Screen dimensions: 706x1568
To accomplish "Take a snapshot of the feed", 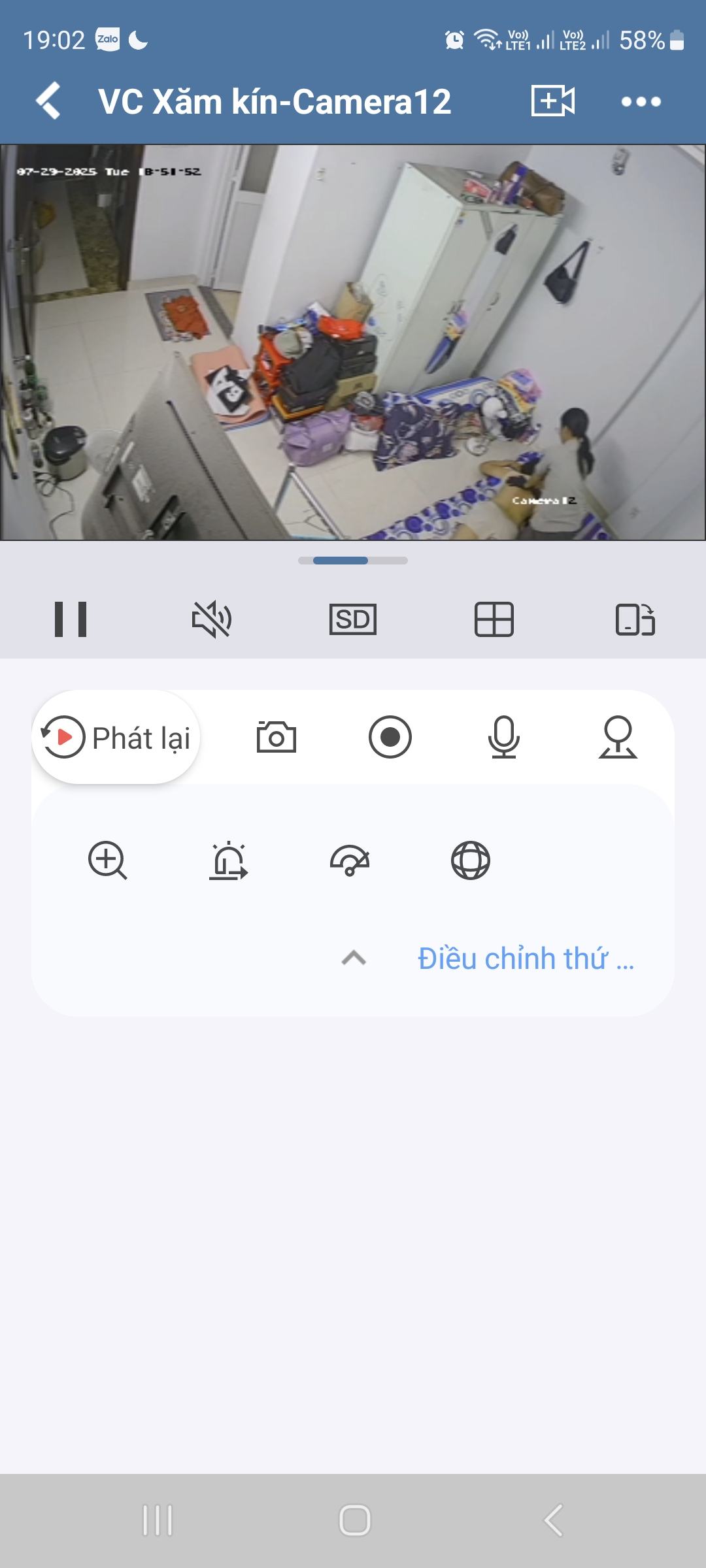I will pos(276,738).
